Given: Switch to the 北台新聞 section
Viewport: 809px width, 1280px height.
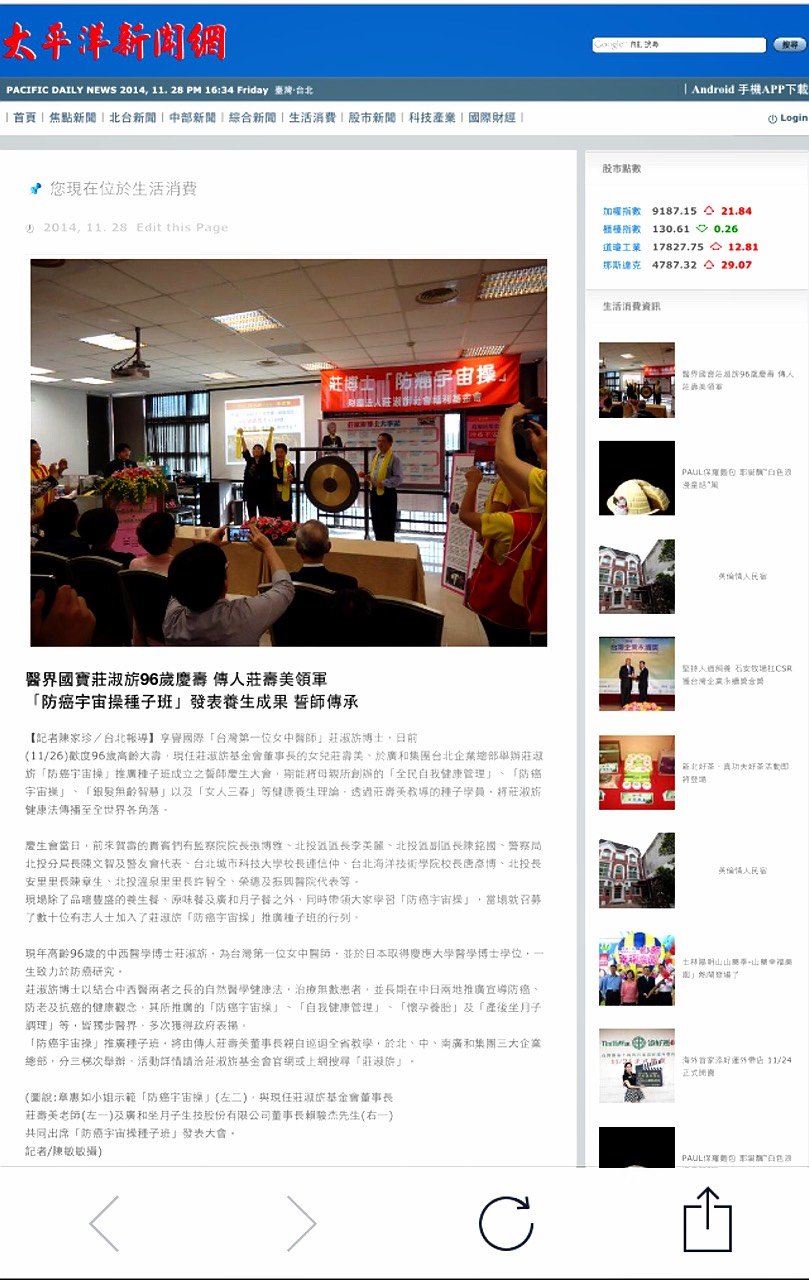Looking at the screenshot, I should 133,118.
